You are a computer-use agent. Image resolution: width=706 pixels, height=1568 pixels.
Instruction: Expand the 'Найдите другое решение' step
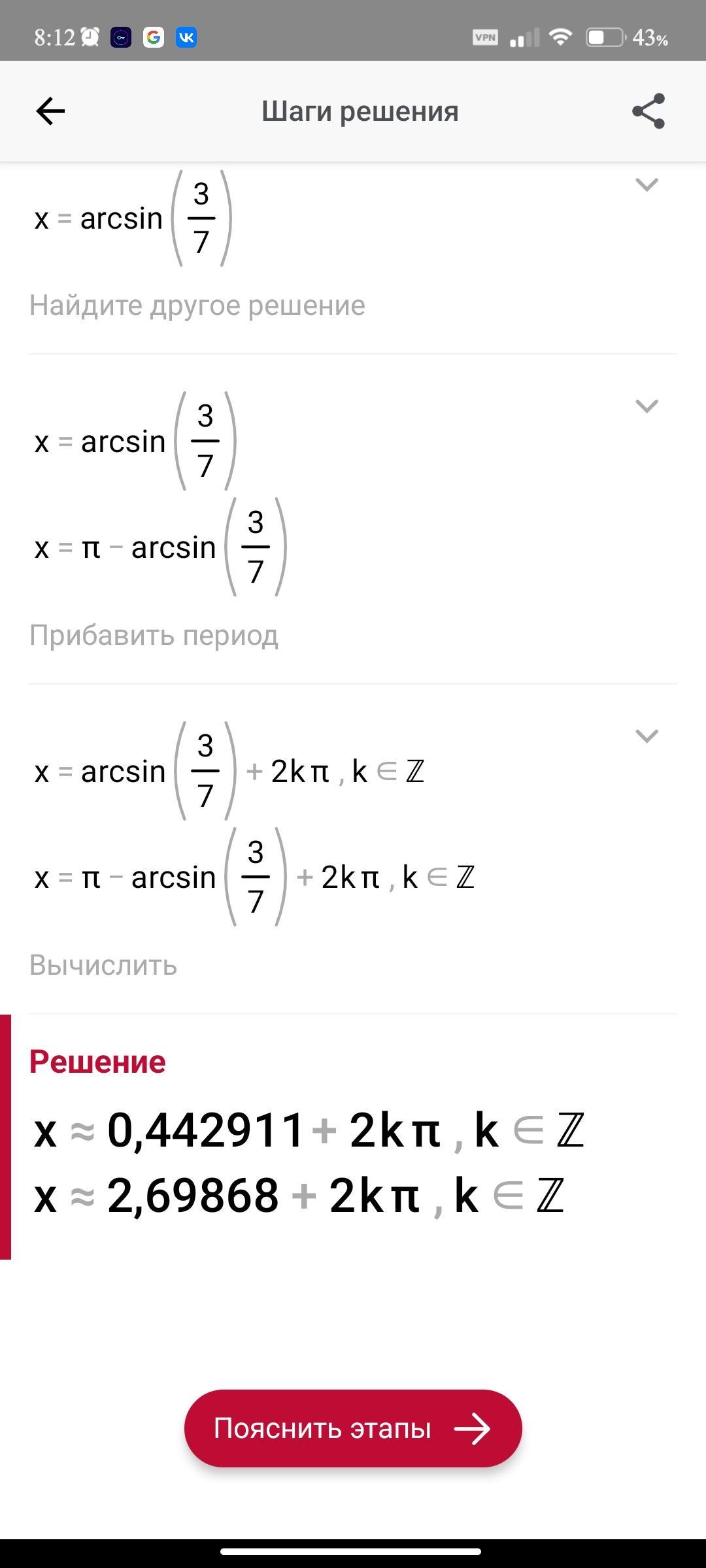coord(646,185)
